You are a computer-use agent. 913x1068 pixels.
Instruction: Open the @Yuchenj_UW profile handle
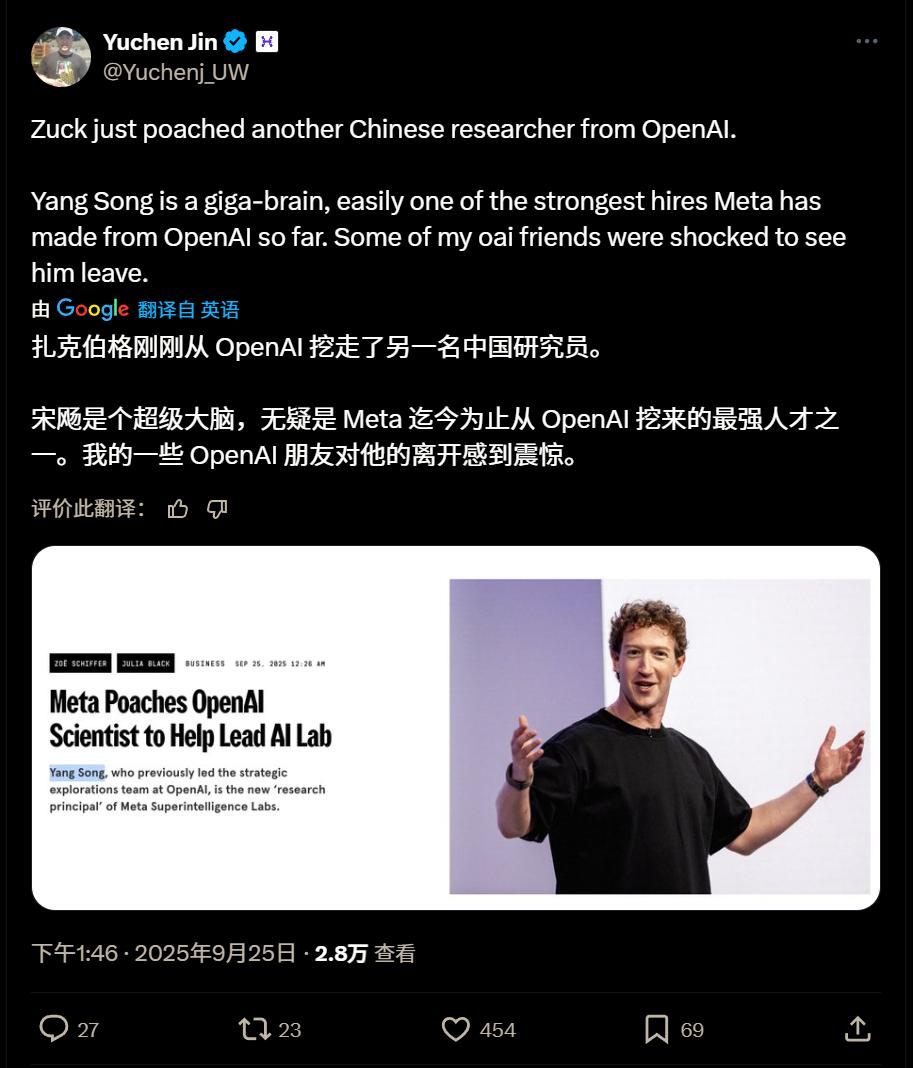[176, 73]
